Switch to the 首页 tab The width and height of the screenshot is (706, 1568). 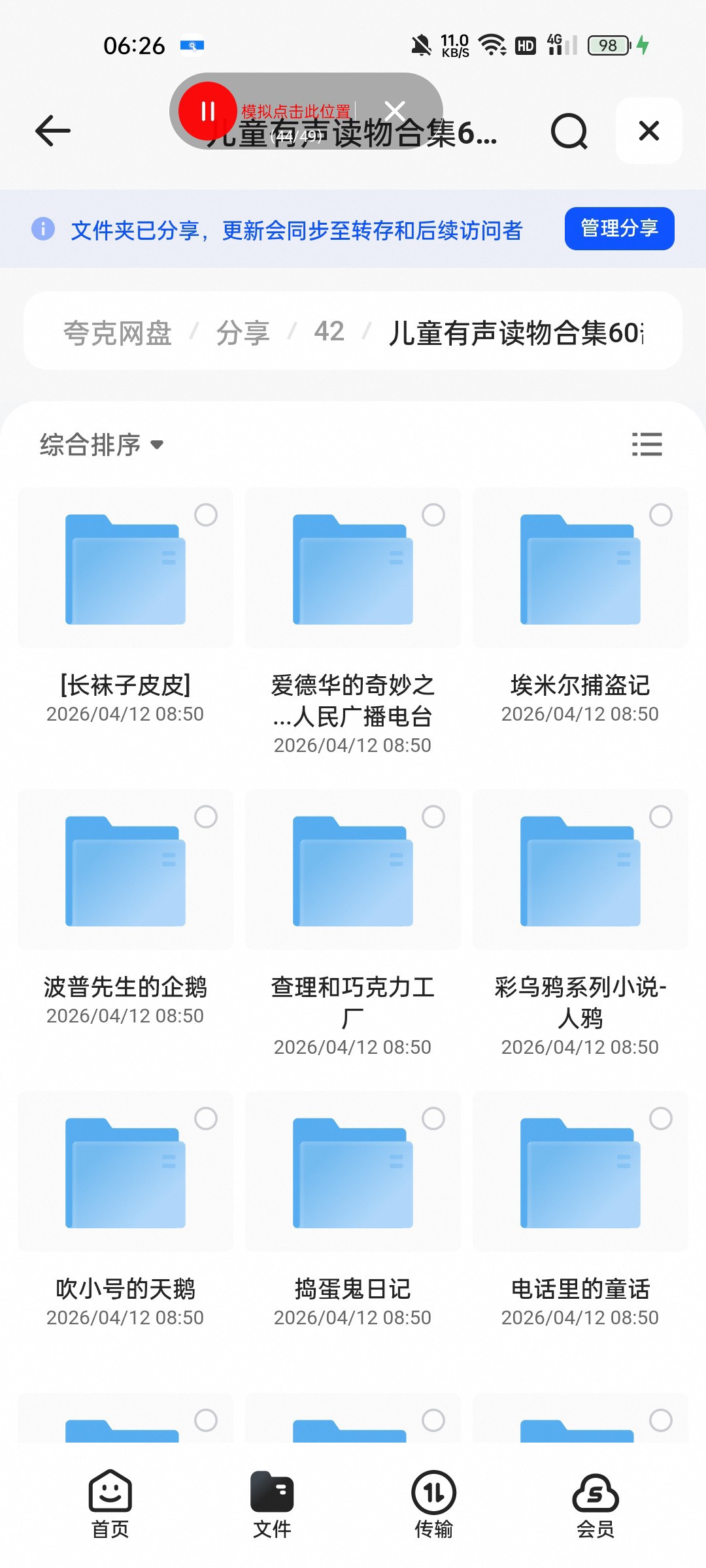[110, 1504]
